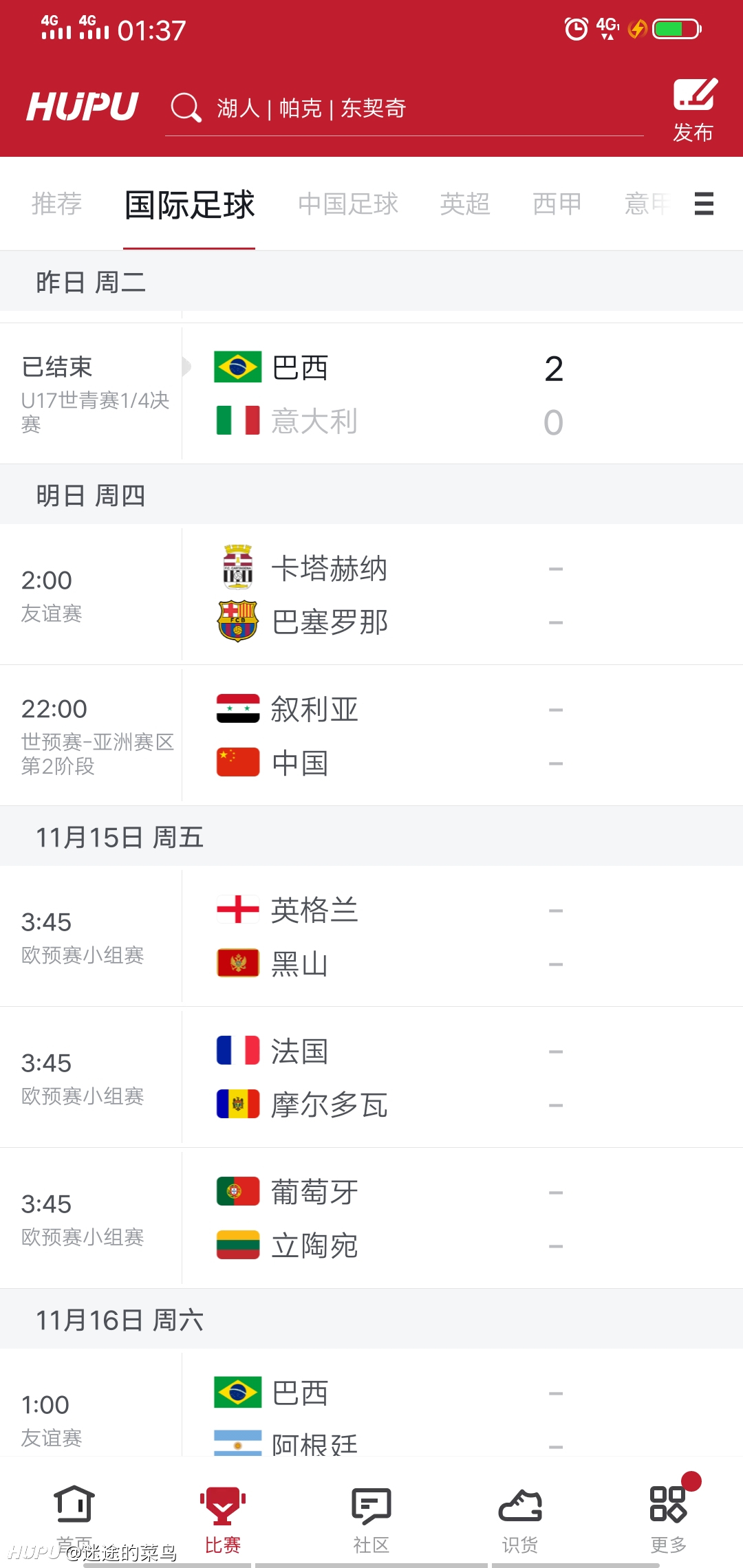Open the 卡塔赫纳 vs 巴塞罗那 friendly match

pyautogui.click(x=371, y=595)
